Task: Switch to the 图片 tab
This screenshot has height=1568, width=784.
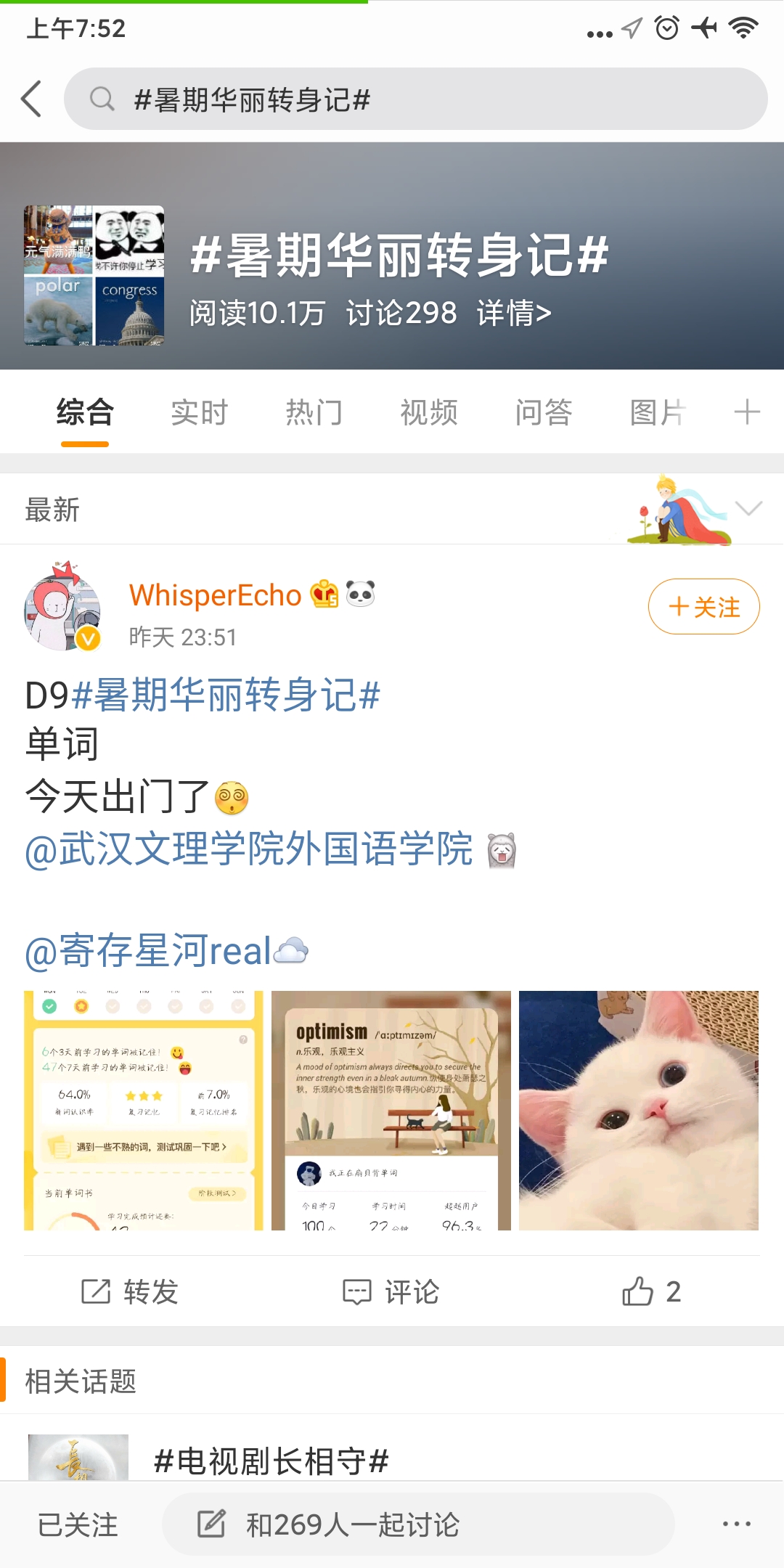Action: click(x=657, y=413)
